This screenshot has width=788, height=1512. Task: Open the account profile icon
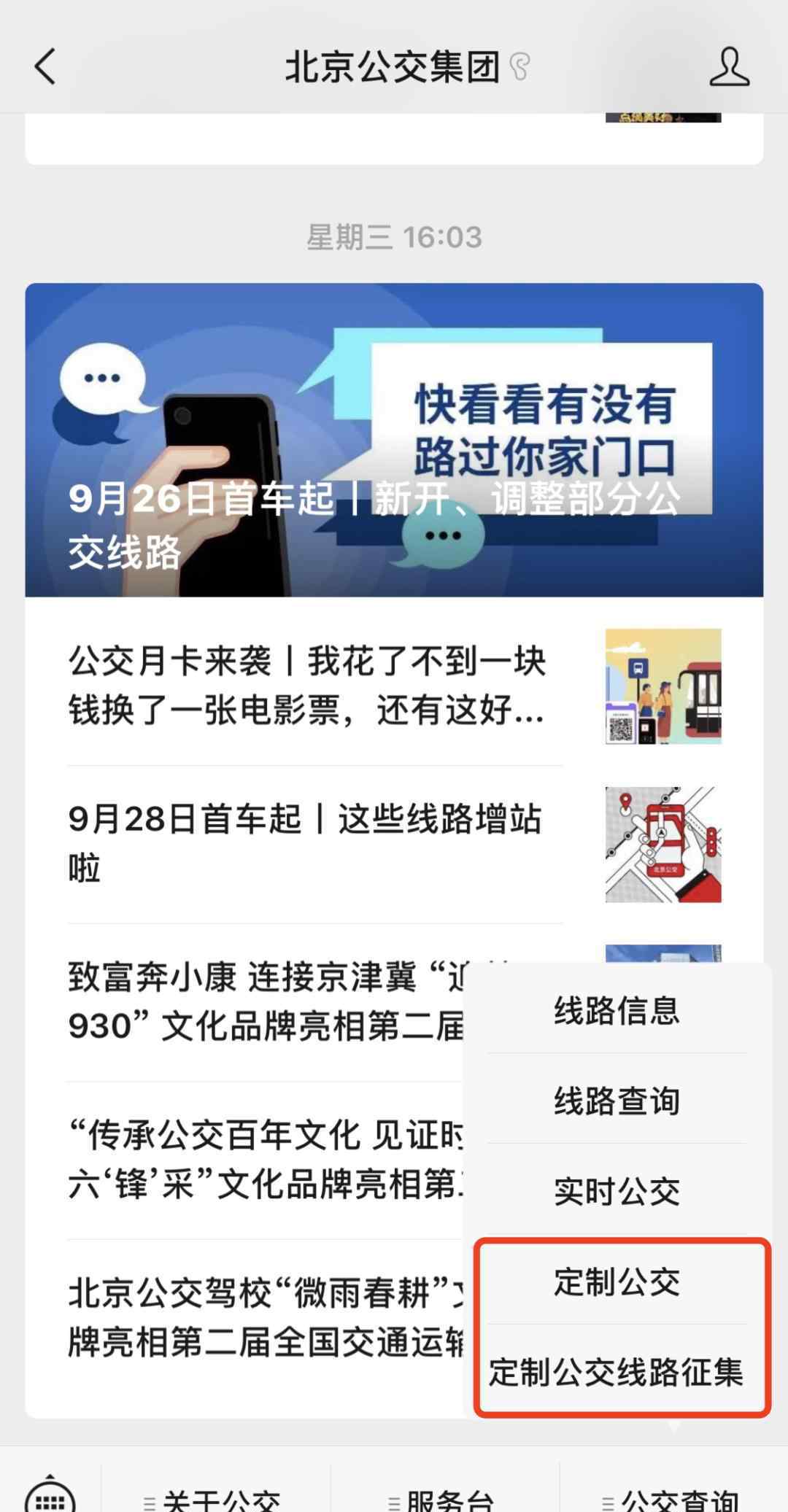[x=729, y=67]
